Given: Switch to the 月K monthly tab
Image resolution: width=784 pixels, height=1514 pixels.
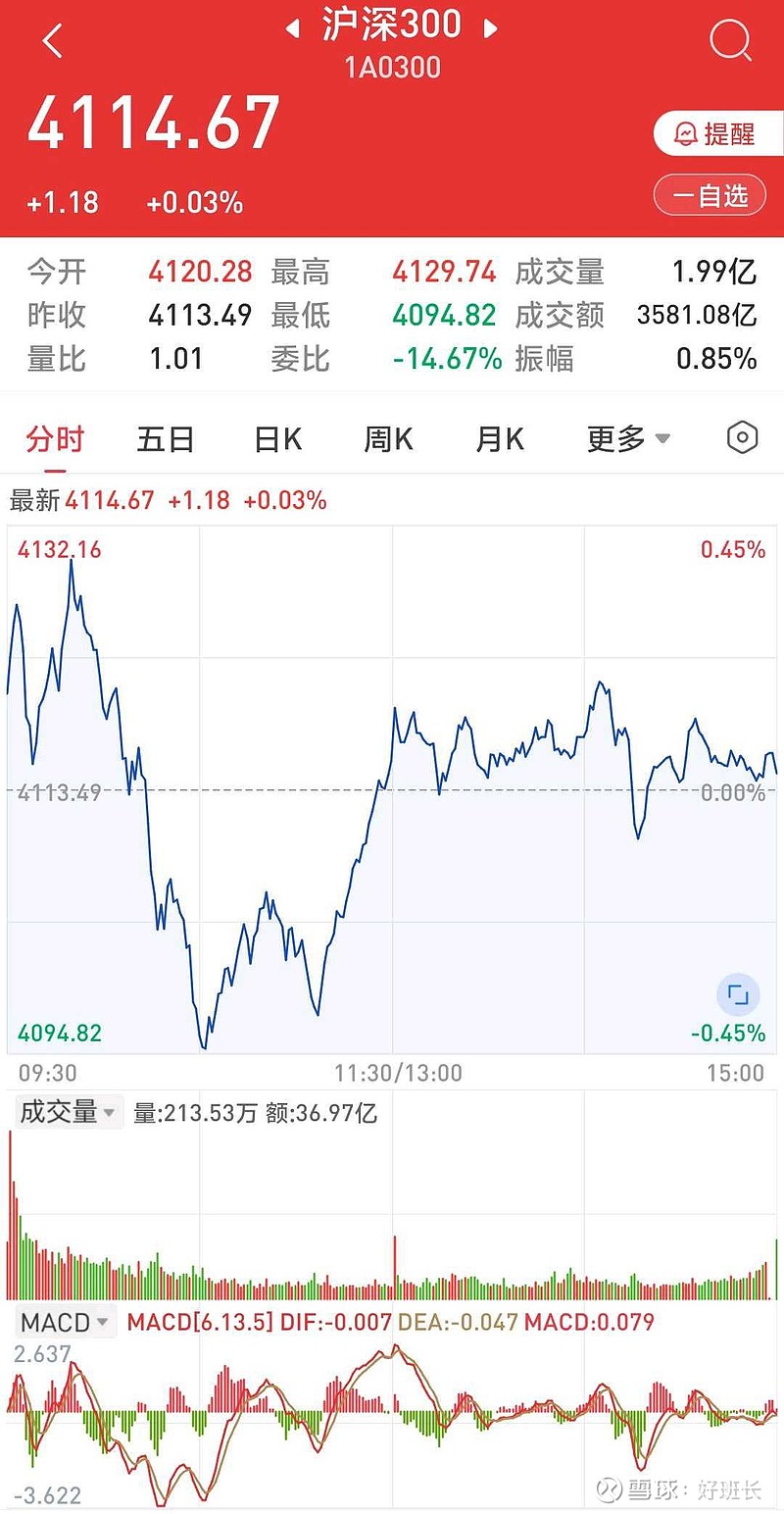Looking at the screenshot, I should [499, 438].
